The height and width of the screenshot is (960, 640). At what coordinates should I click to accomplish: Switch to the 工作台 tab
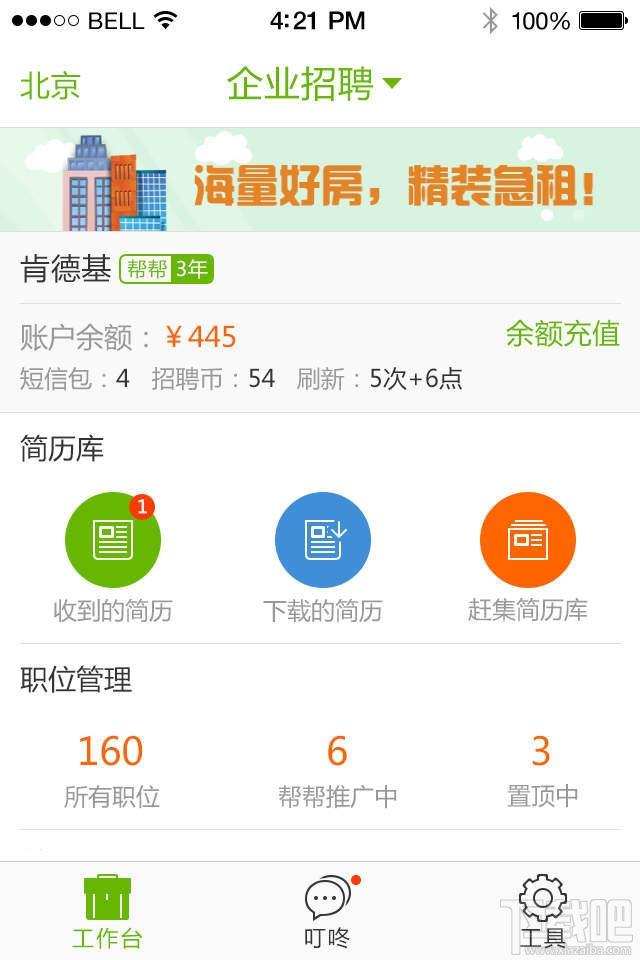107,911
